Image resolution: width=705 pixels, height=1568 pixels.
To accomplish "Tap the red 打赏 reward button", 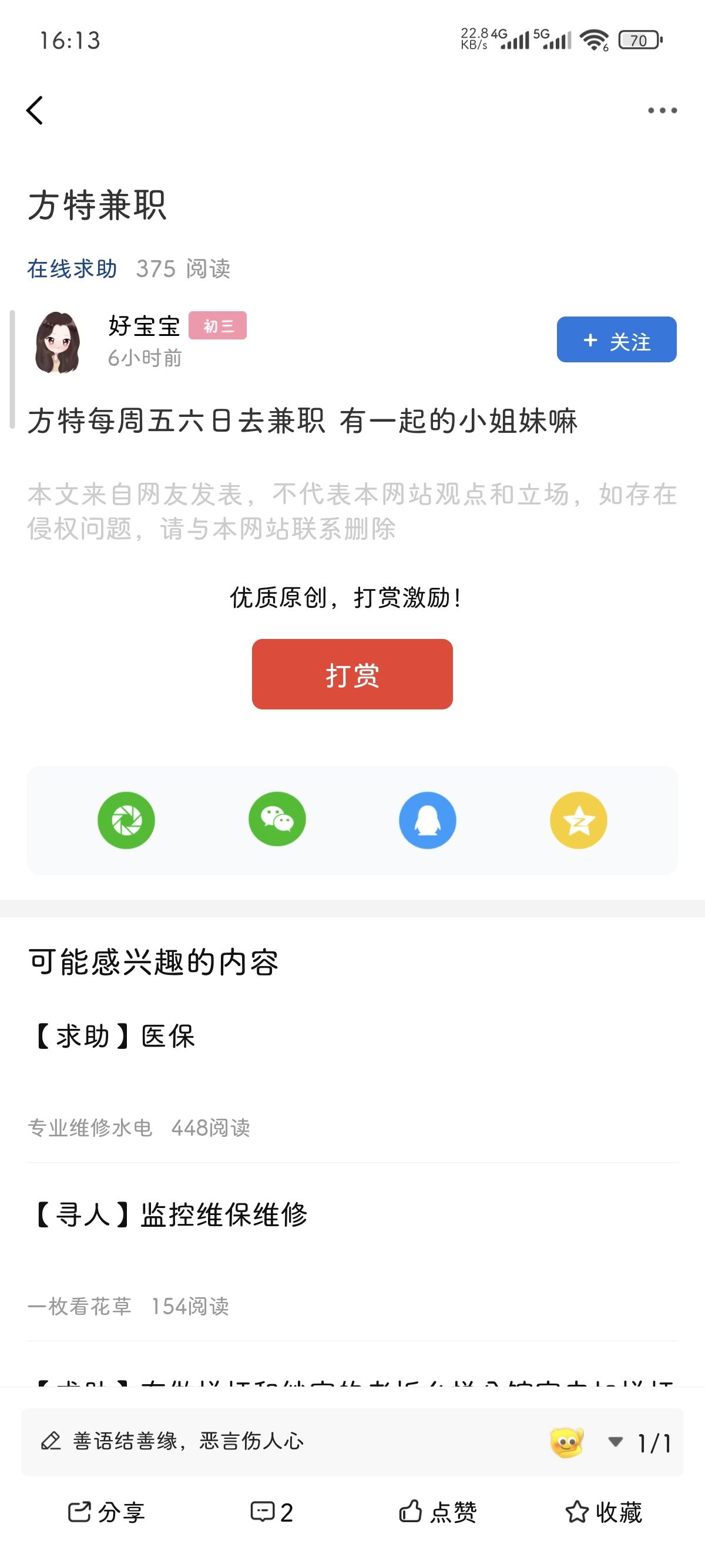I will tap(352, 674).
